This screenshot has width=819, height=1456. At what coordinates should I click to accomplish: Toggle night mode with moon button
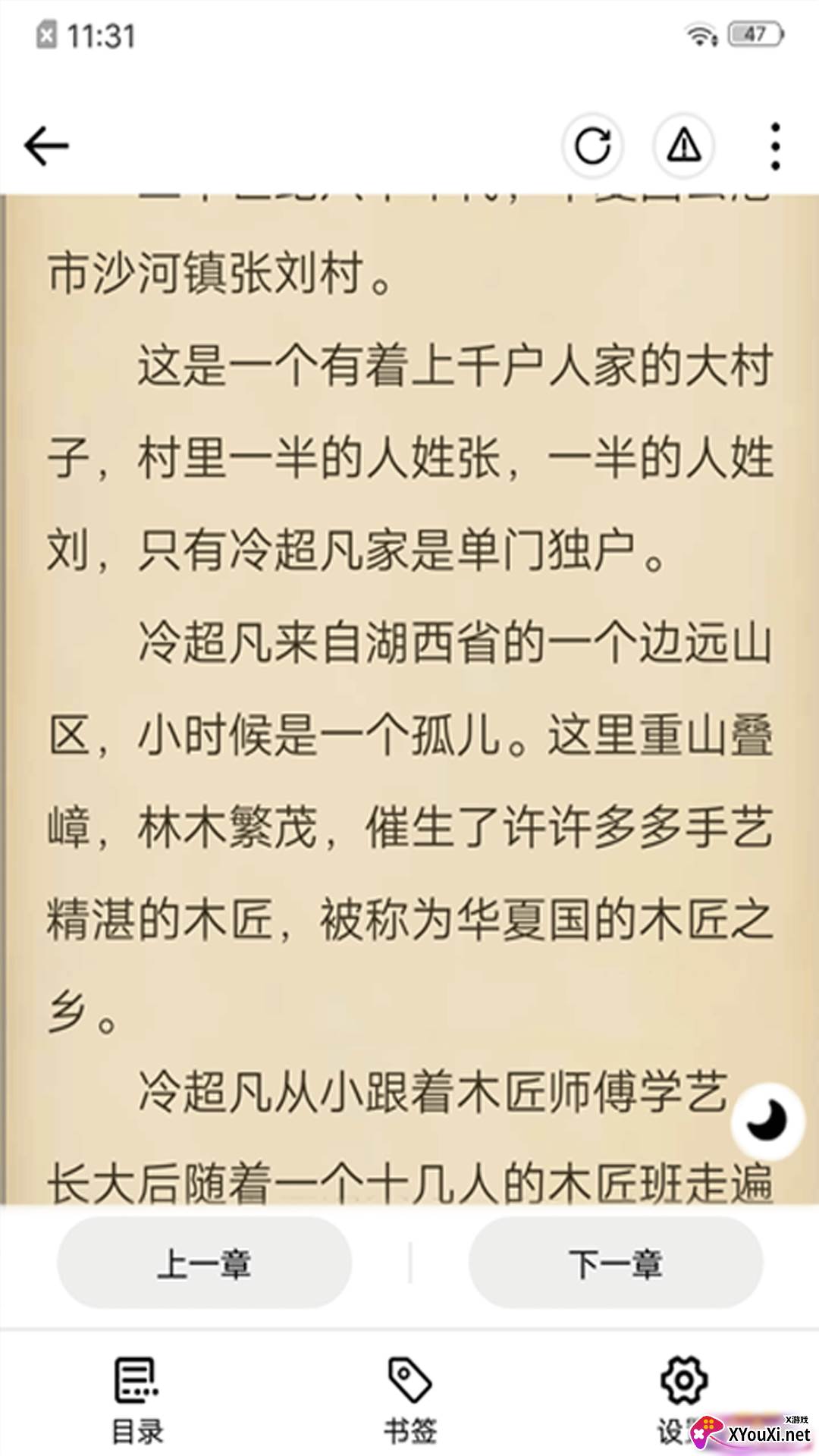(767, 1121)
